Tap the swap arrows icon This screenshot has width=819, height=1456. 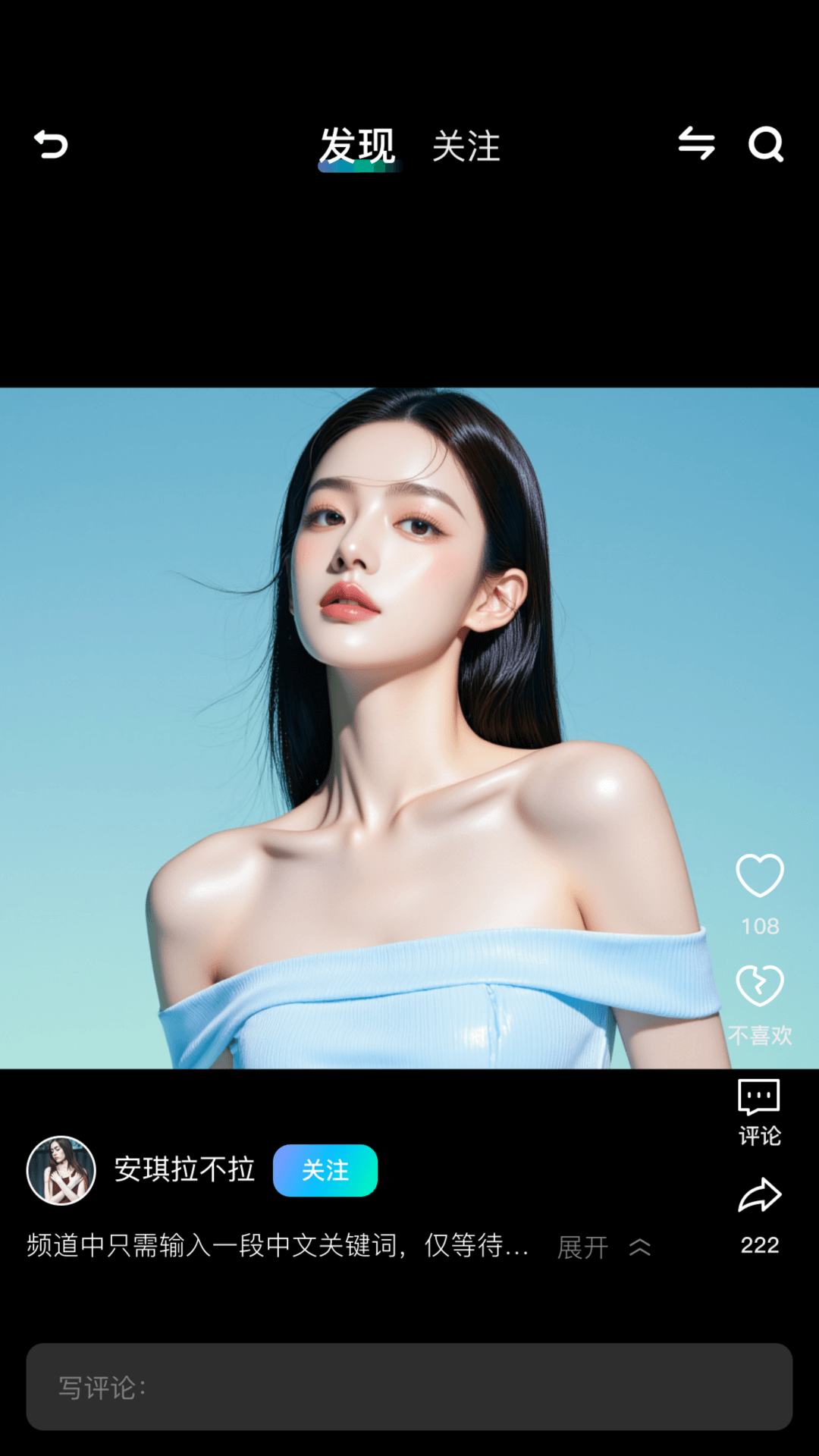pyautogui.click(x=696, y=143)
